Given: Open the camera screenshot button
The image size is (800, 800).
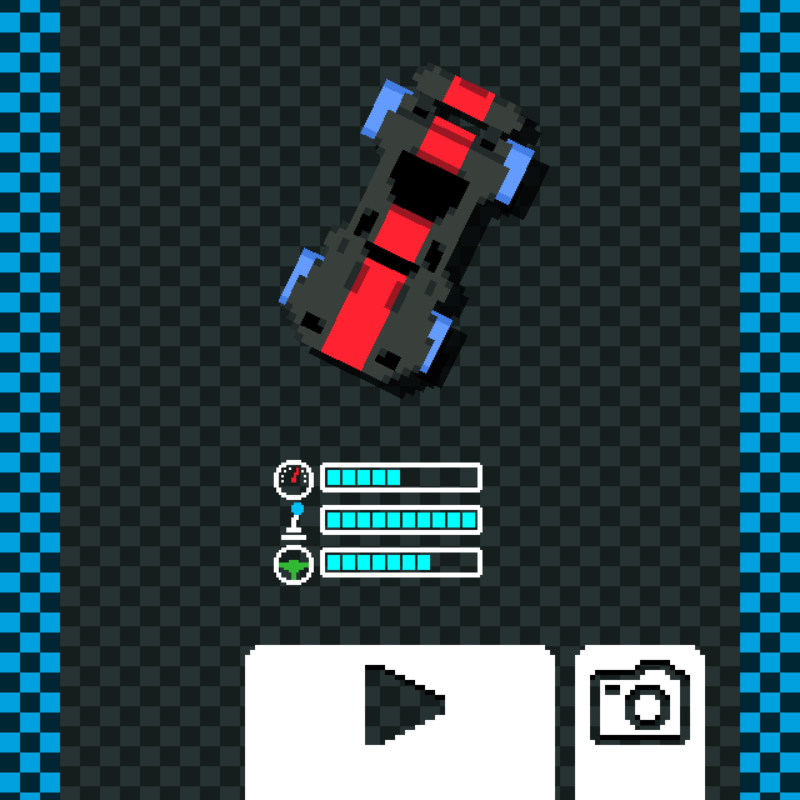Looking at the screenshot, I should tap(640, 712).
